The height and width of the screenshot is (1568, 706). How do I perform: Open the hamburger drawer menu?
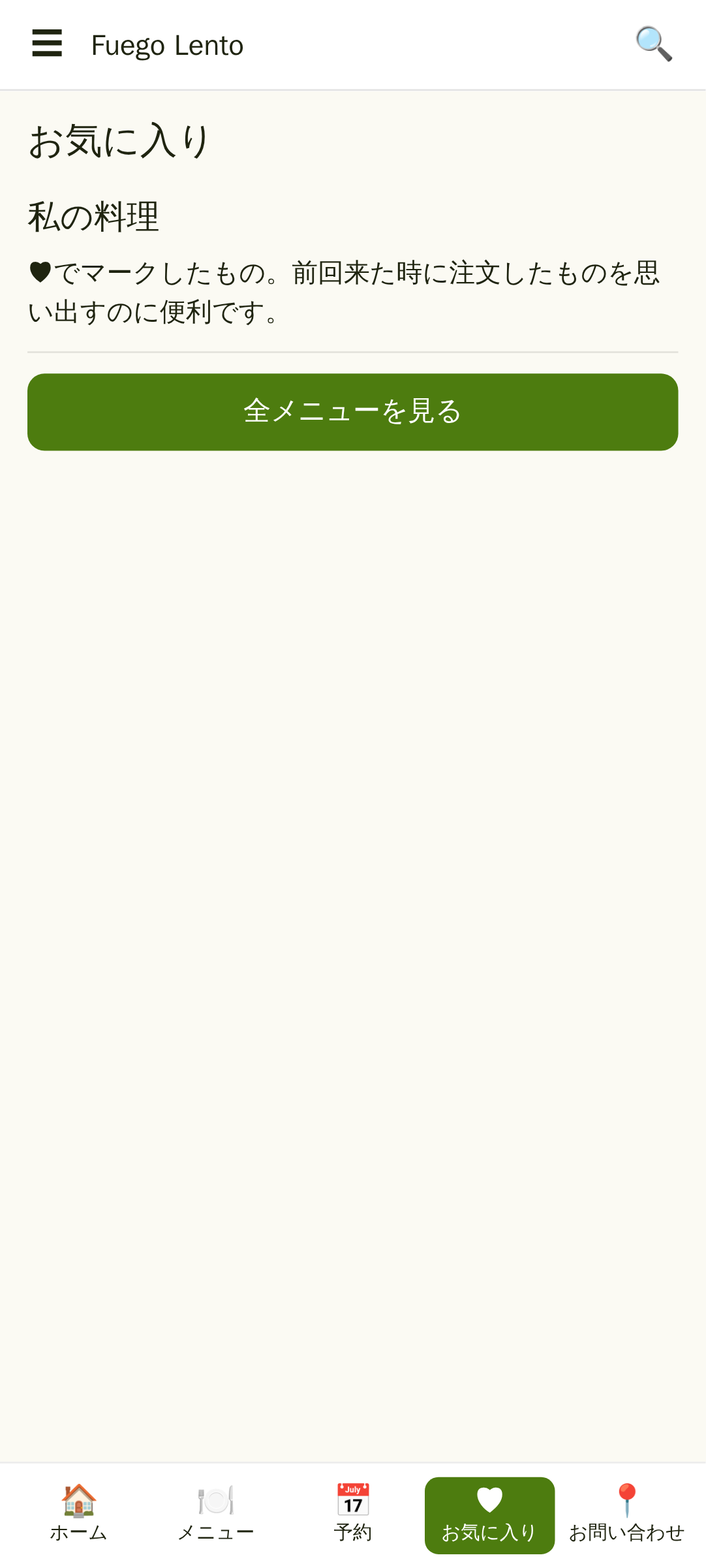point(47,44)
